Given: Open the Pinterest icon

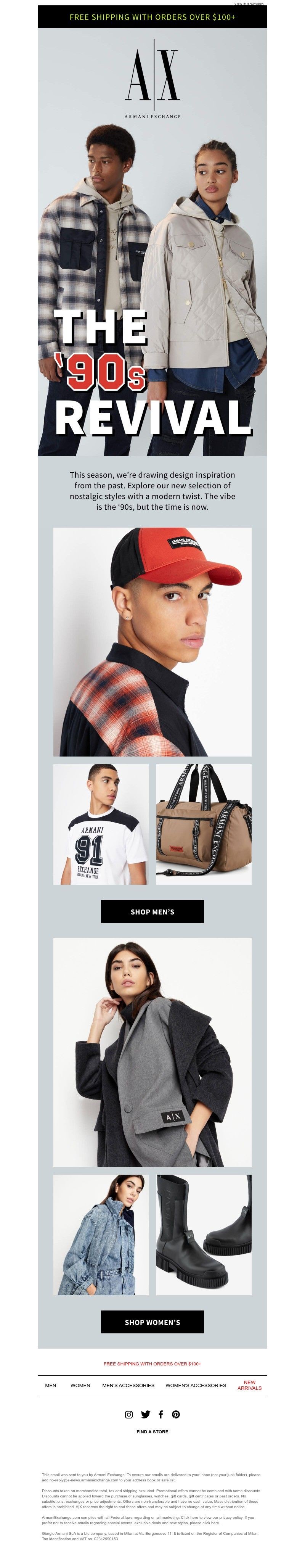Looking at the screenshot, I should (x=176, y=1415).
